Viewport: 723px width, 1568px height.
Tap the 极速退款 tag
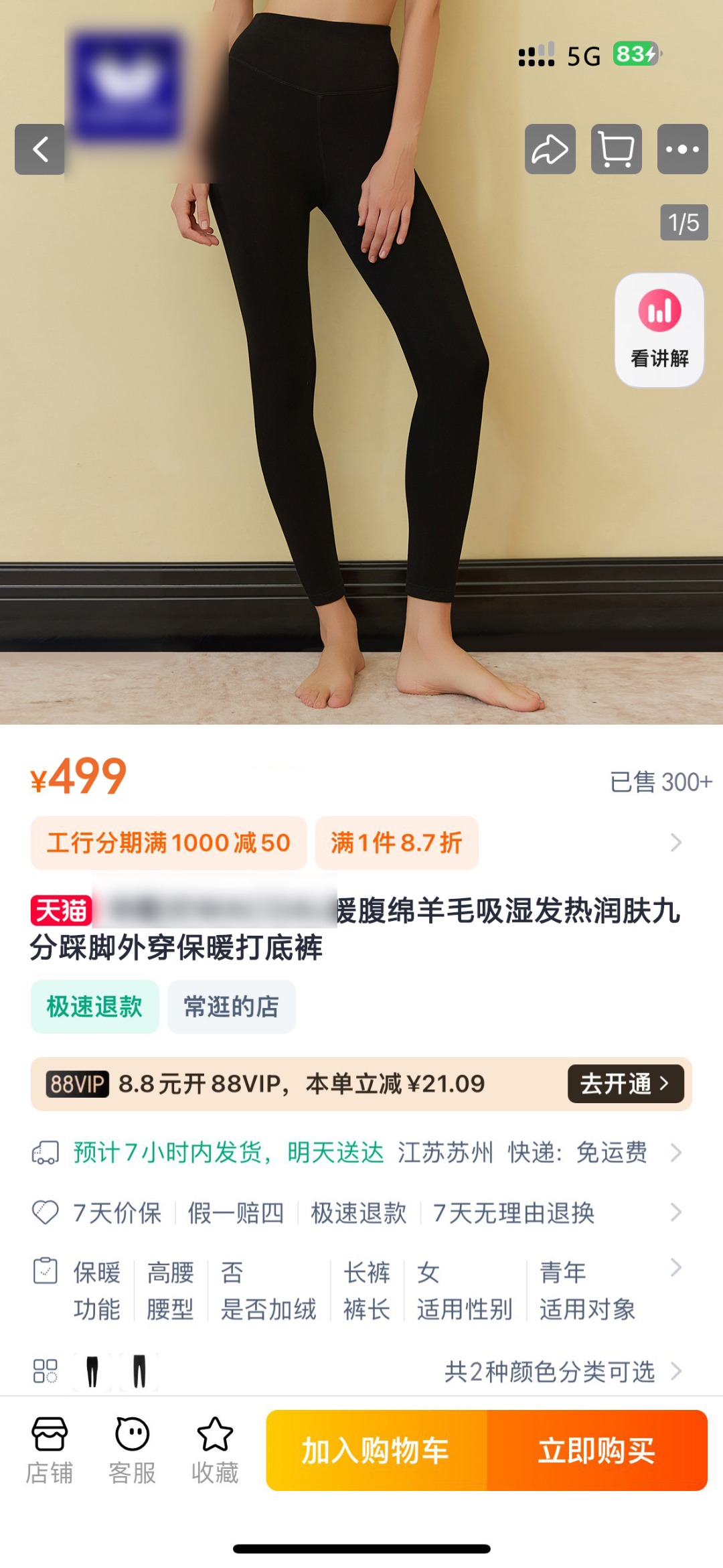click(94, 1007)
